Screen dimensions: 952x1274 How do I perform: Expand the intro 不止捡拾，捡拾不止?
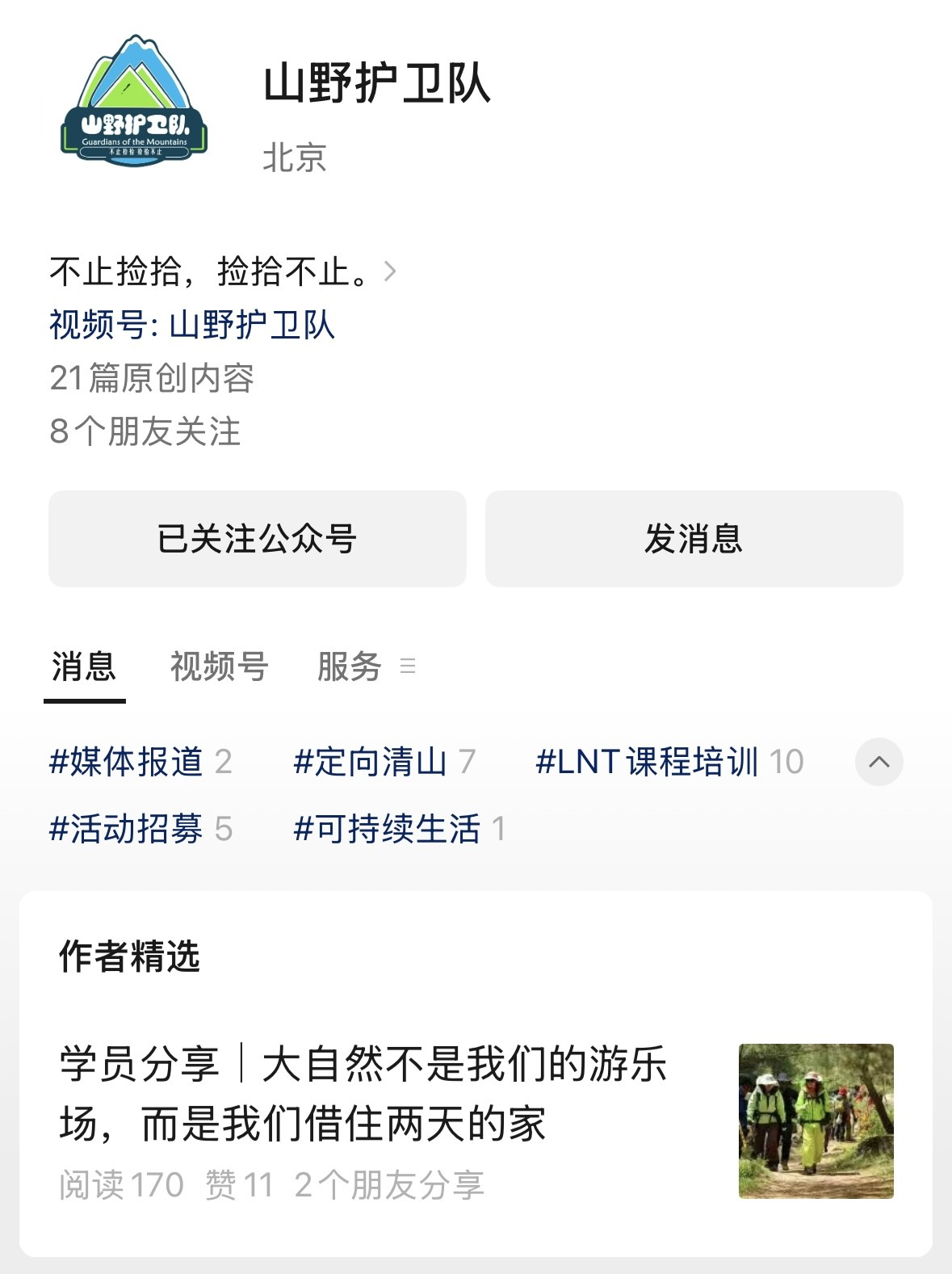[222, 271]
